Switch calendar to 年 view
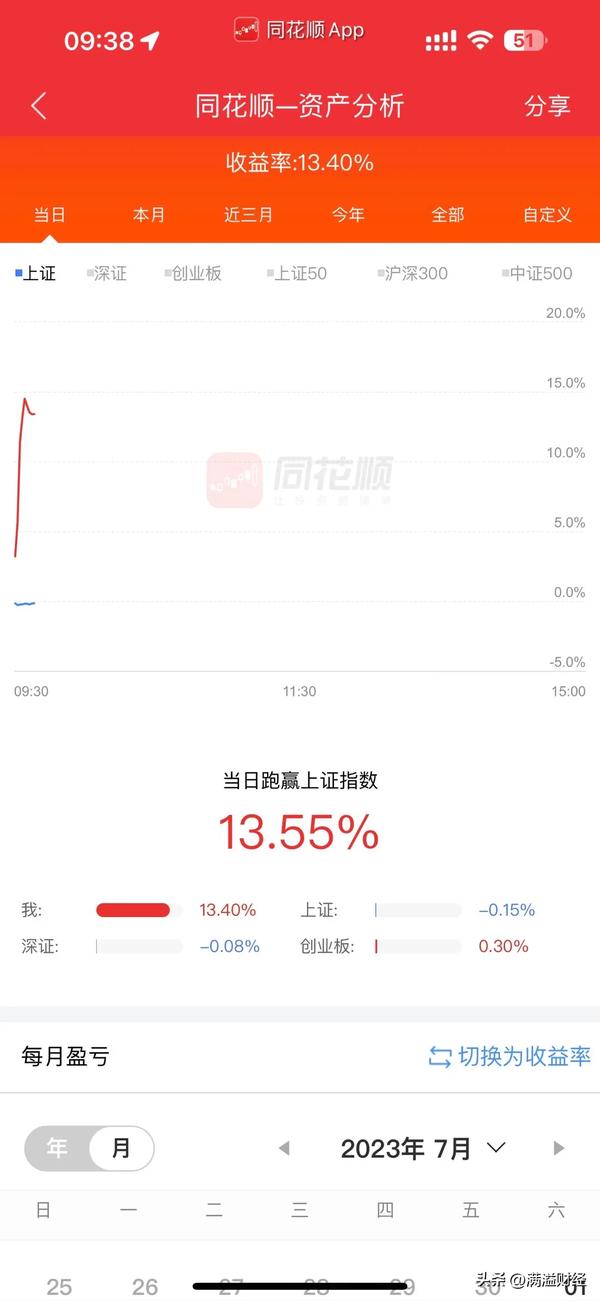Screen dimensions: 600x1301 (57, 1148)
